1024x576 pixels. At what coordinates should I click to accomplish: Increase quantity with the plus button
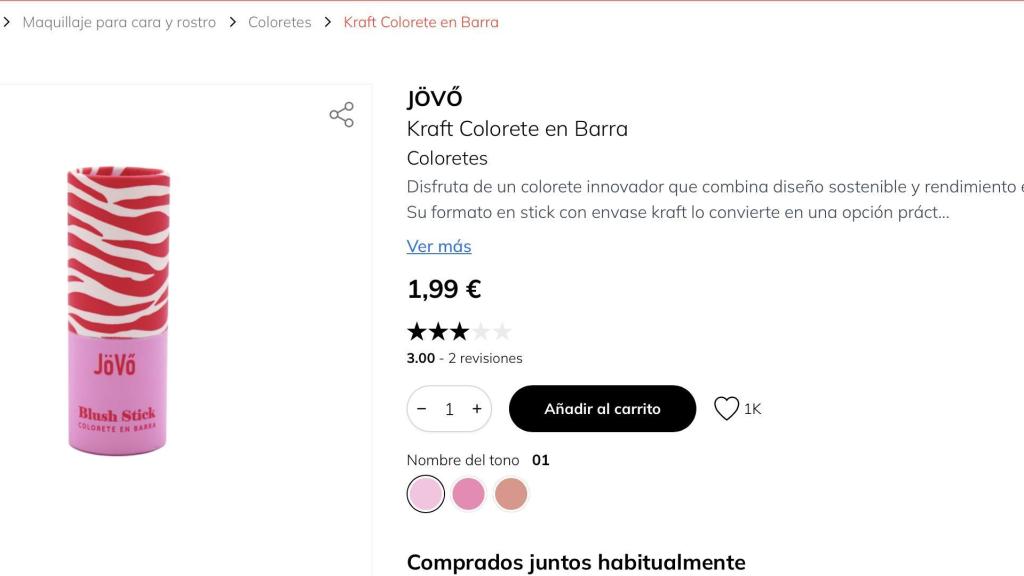[x=477, y=409]
